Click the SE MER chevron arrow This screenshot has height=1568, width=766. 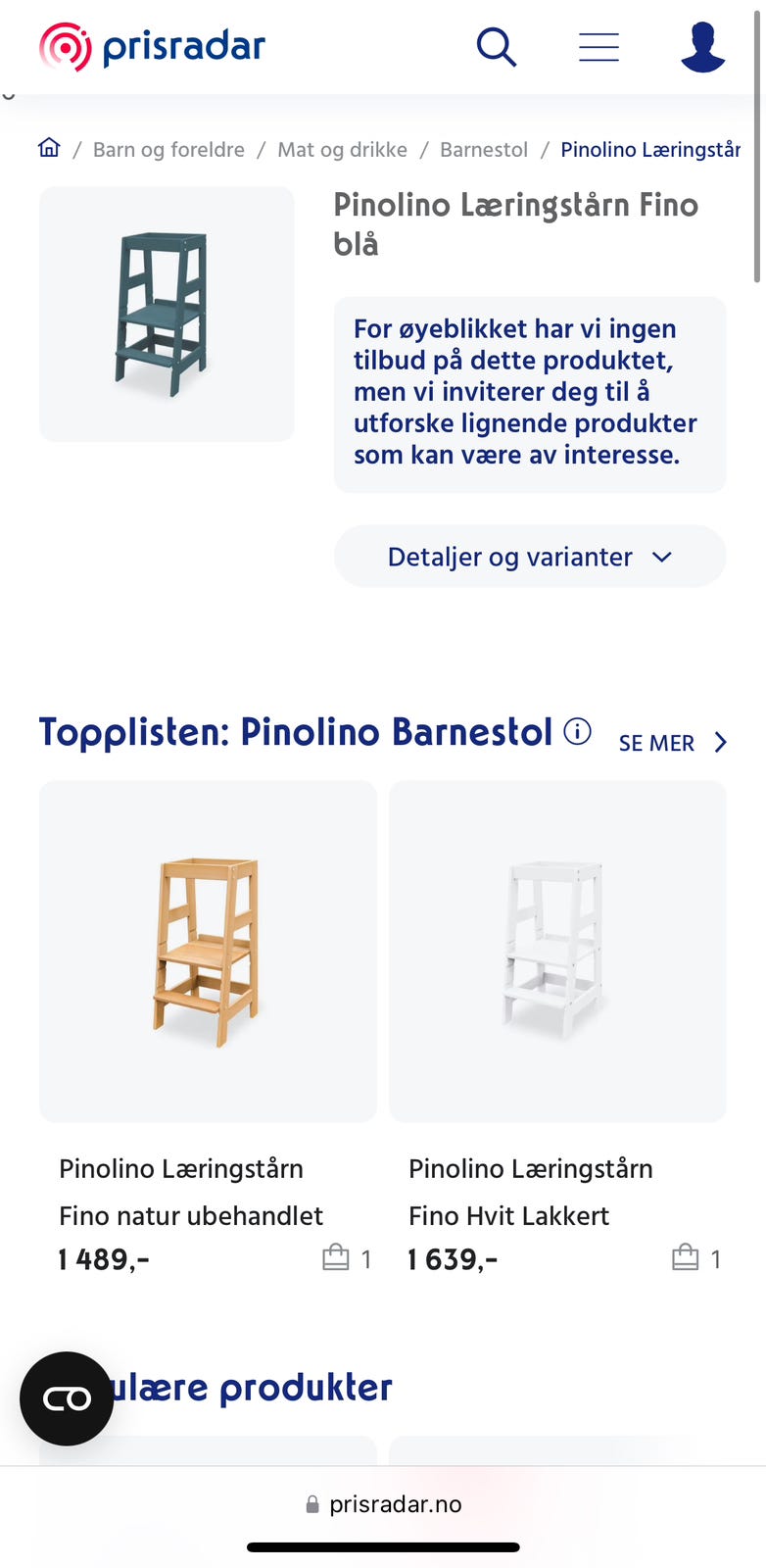coord(720,742)
